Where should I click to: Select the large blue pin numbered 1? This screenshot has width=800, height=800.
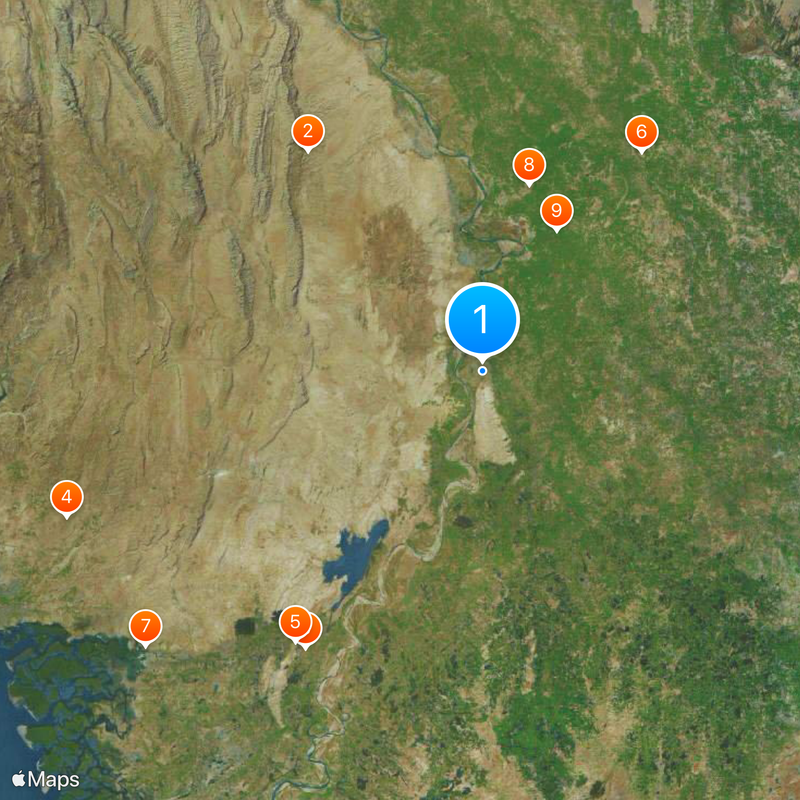coord(482,320)
